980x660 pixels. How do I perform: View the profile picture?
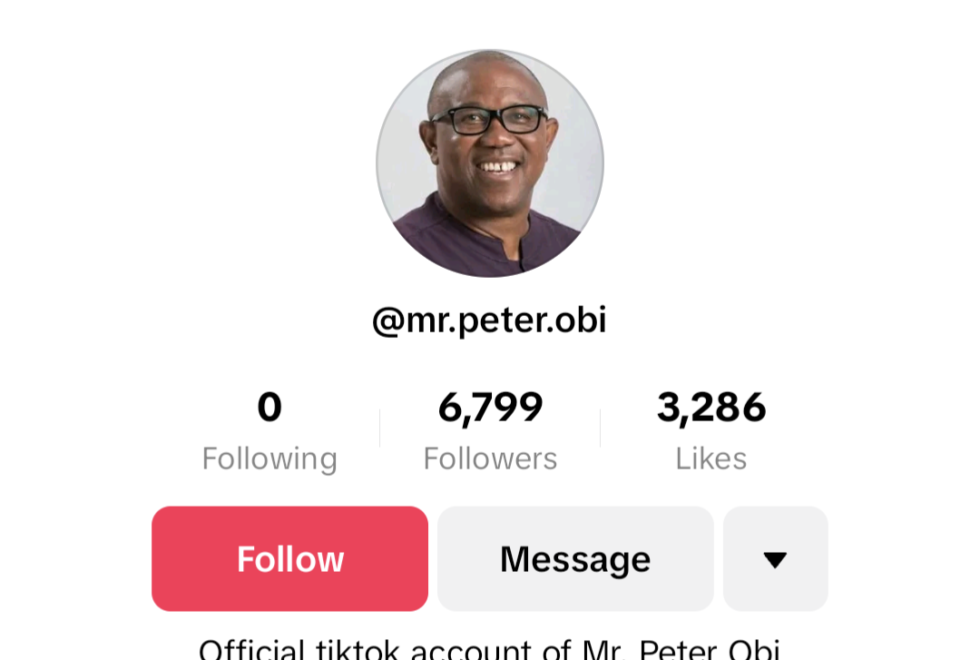coord(490,163)
